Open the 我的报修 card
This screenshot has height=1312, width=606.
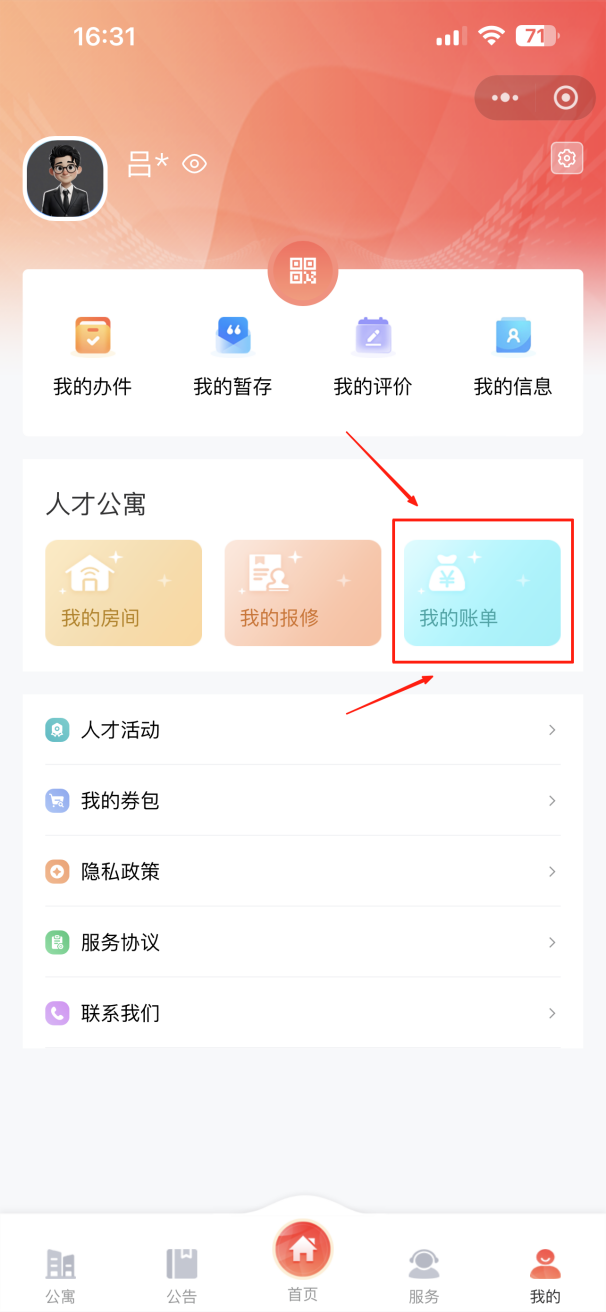coord(303,593)
